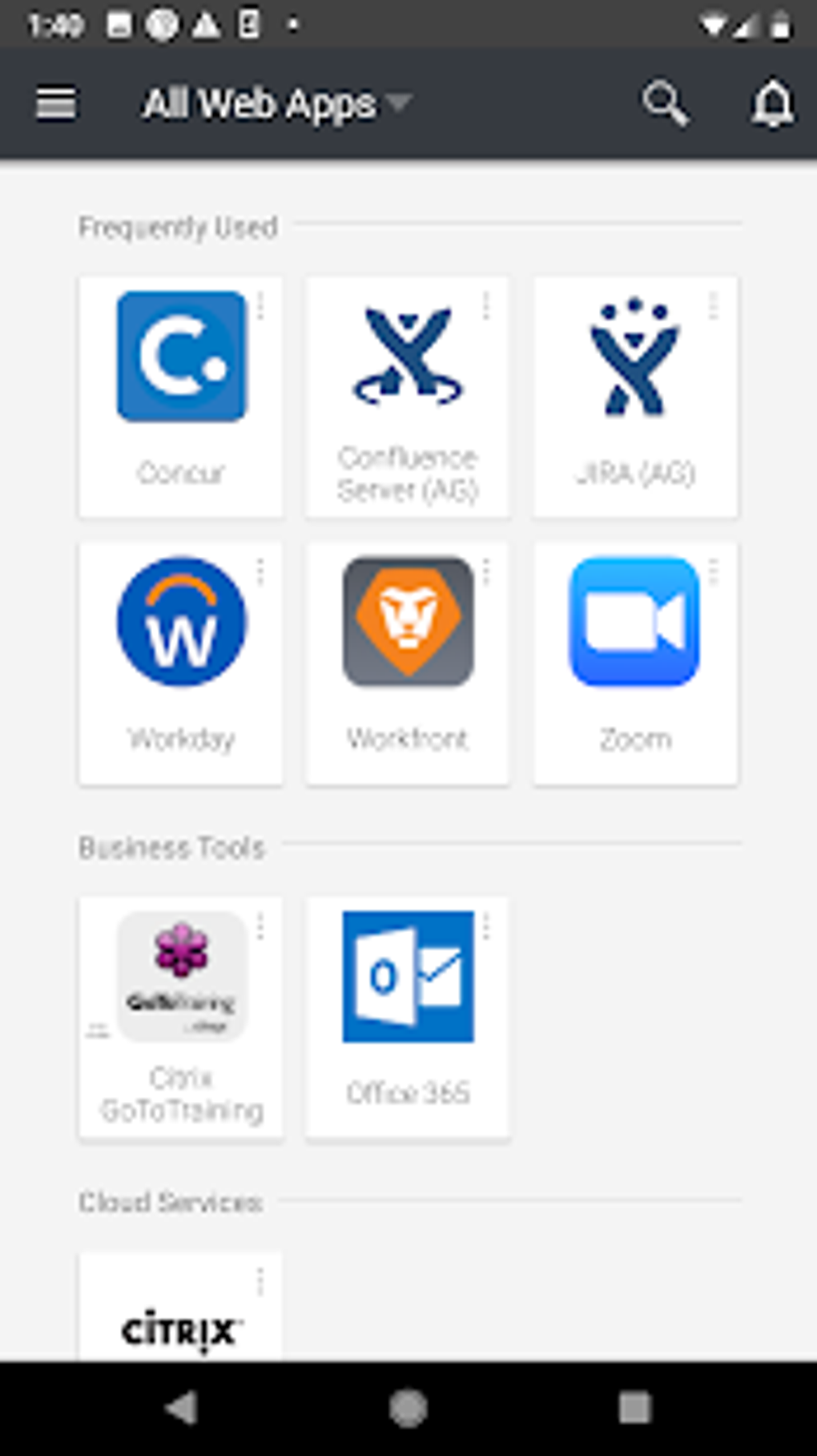Open the overflow menu on Zoom tile
This screenshot has height=1456, width=817.
pos(714,573)
